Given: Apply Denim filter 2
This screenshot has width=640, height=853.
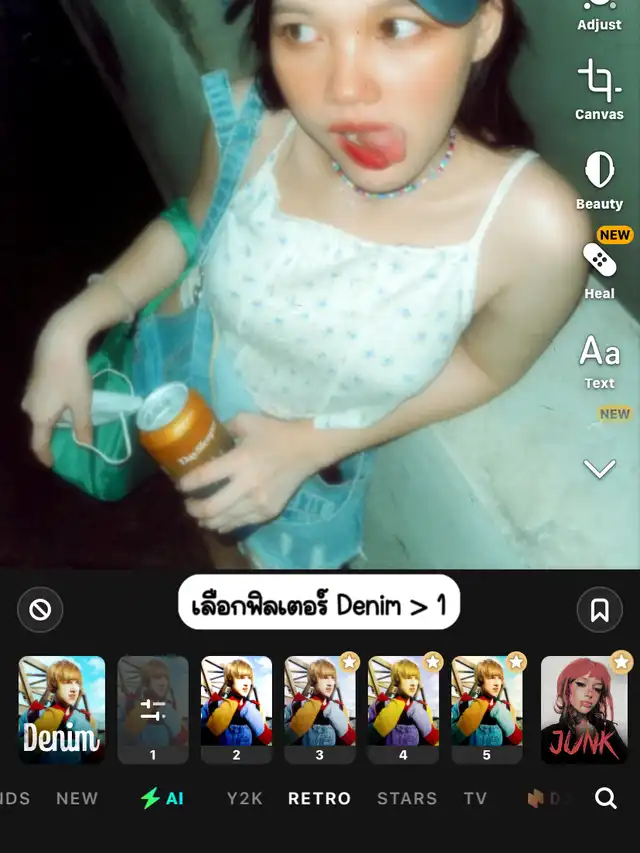Looking at the screenshot, I should (236, 709).
